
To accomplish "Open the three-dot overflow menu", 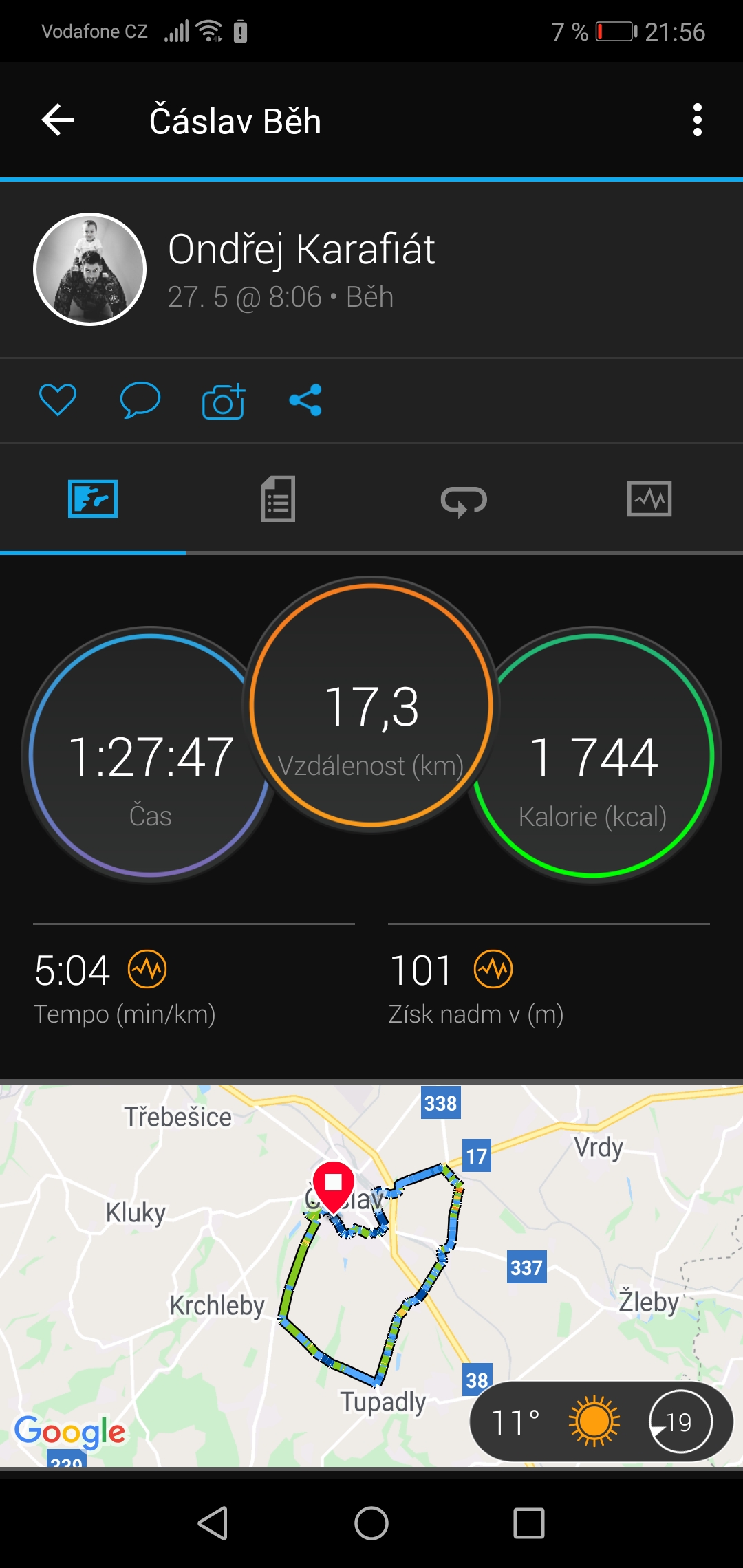I will tap(698, 120).
